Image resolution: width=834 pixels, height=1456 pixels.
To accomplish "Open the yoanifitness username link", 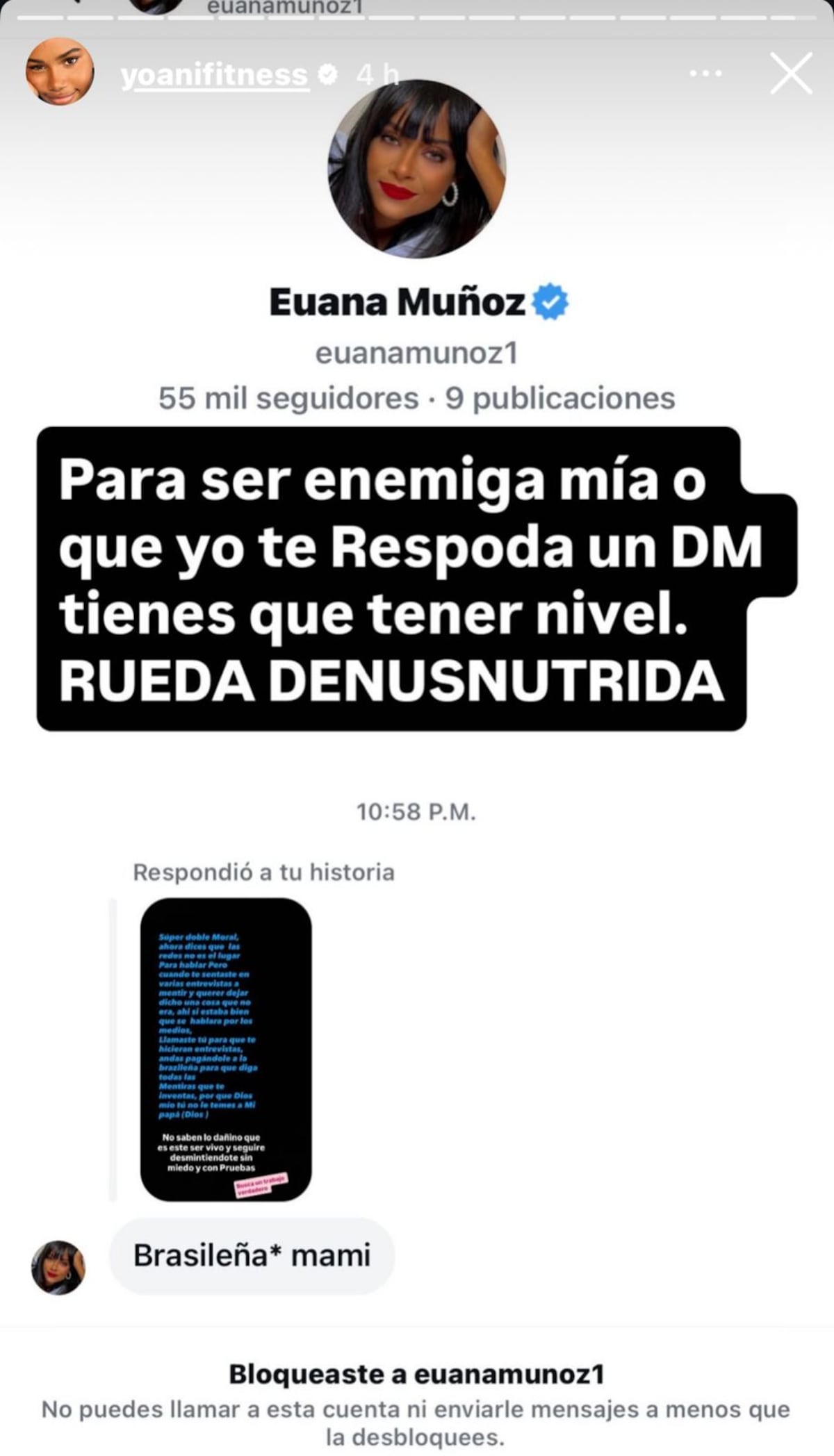I will click(215, 72).
